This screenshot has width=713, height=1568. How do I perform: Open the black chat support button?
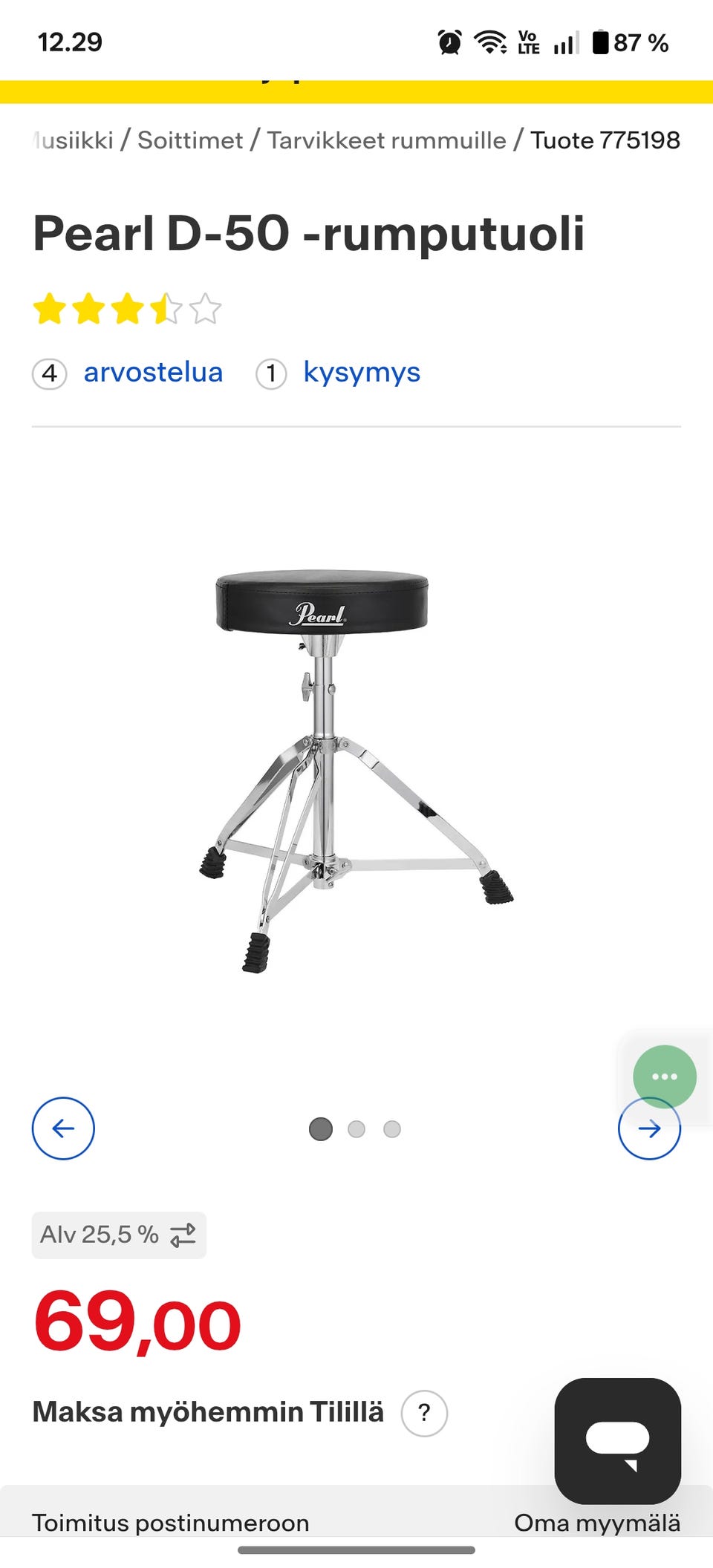[x=617, y=1440]
